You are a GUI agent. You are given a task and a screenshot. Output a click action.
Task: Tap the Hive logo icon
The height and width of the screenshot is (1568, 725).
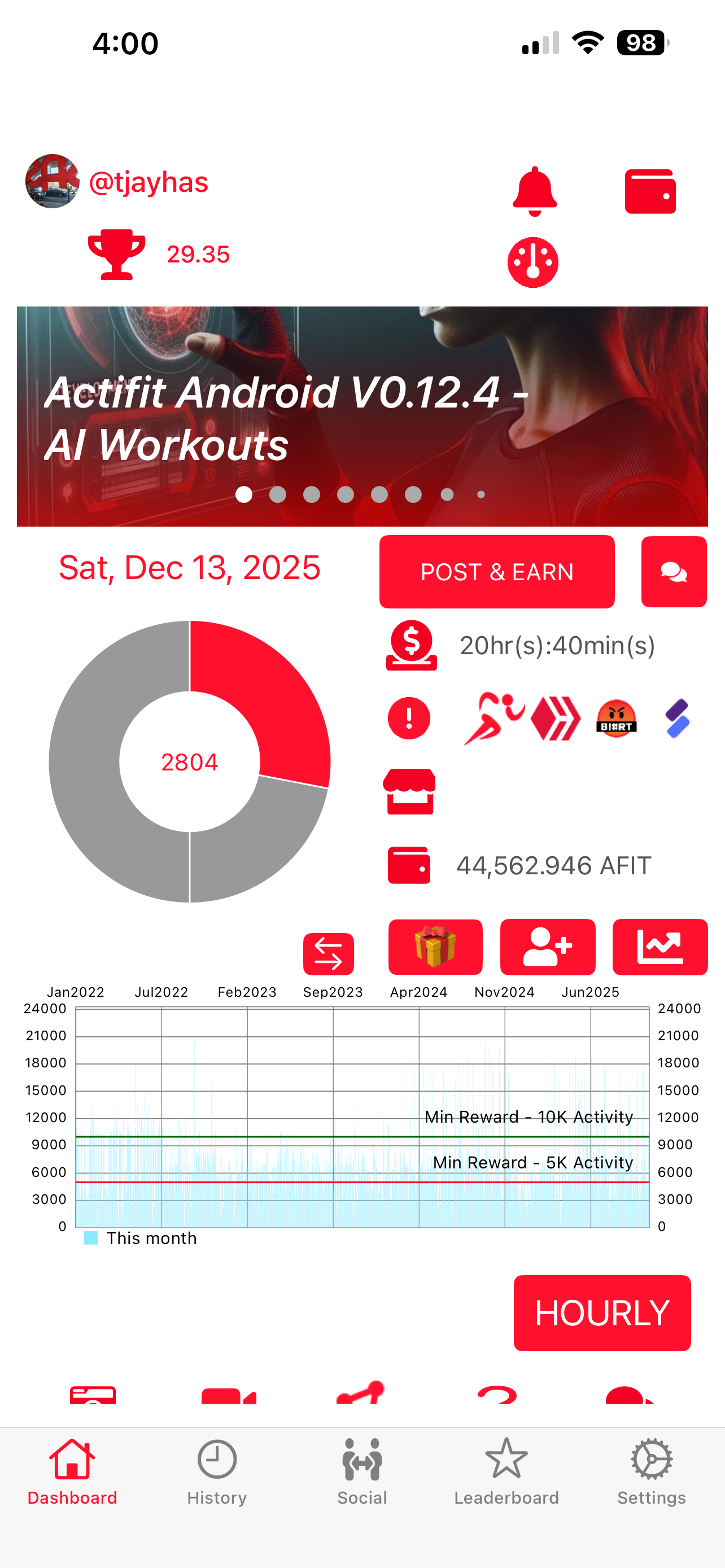point(555,719)
